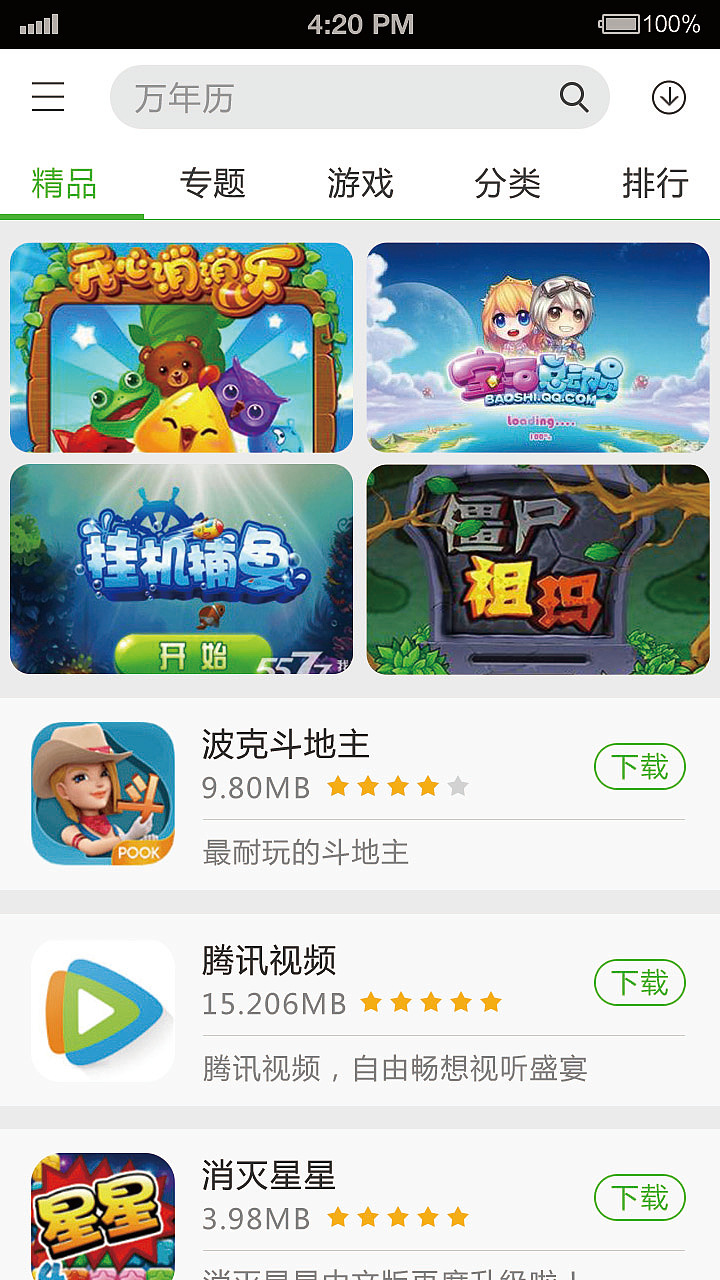Tap the 下载 button for 腾讯视频

pos(639,982)
